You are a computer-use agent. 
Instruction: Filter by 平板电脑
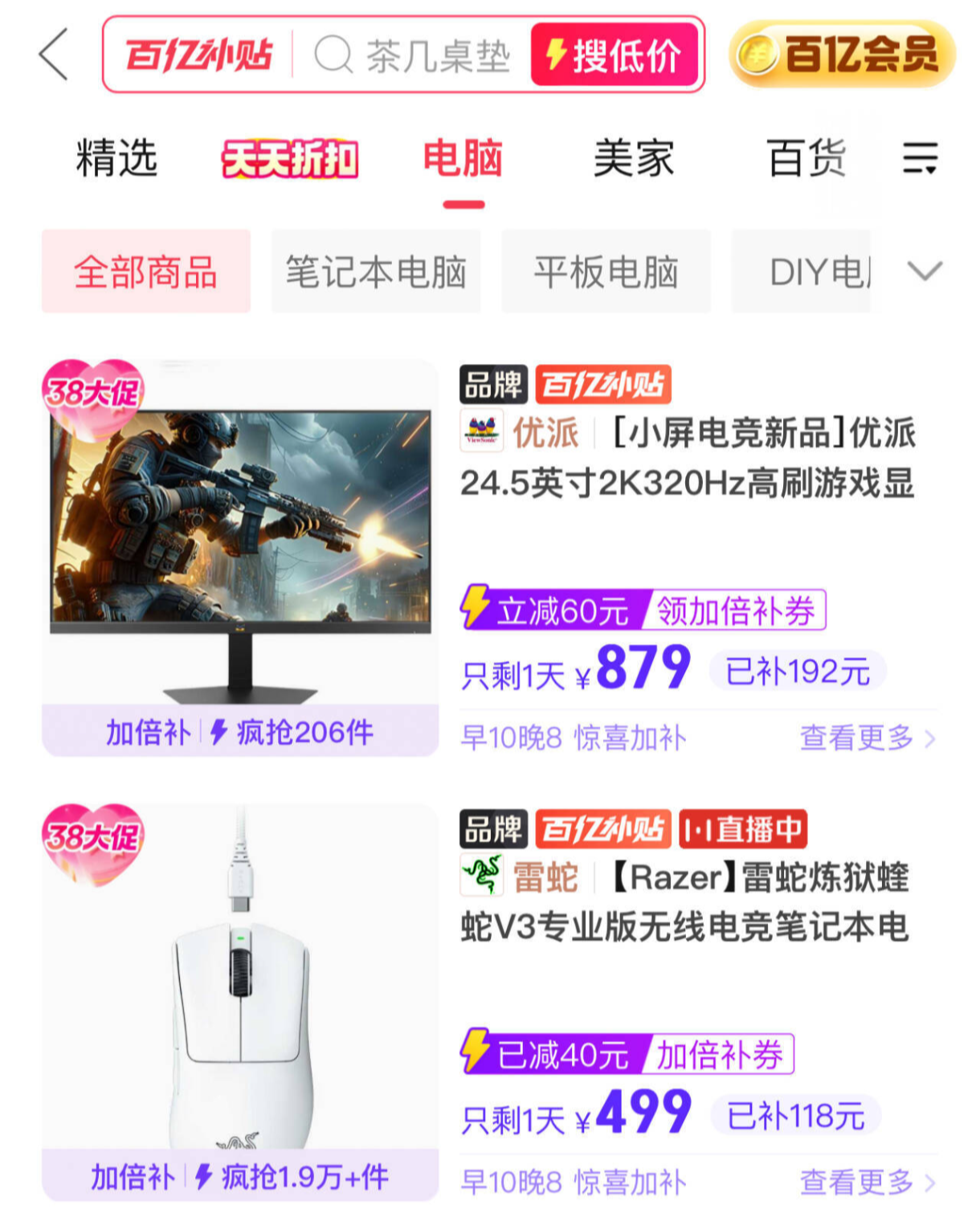606,272
